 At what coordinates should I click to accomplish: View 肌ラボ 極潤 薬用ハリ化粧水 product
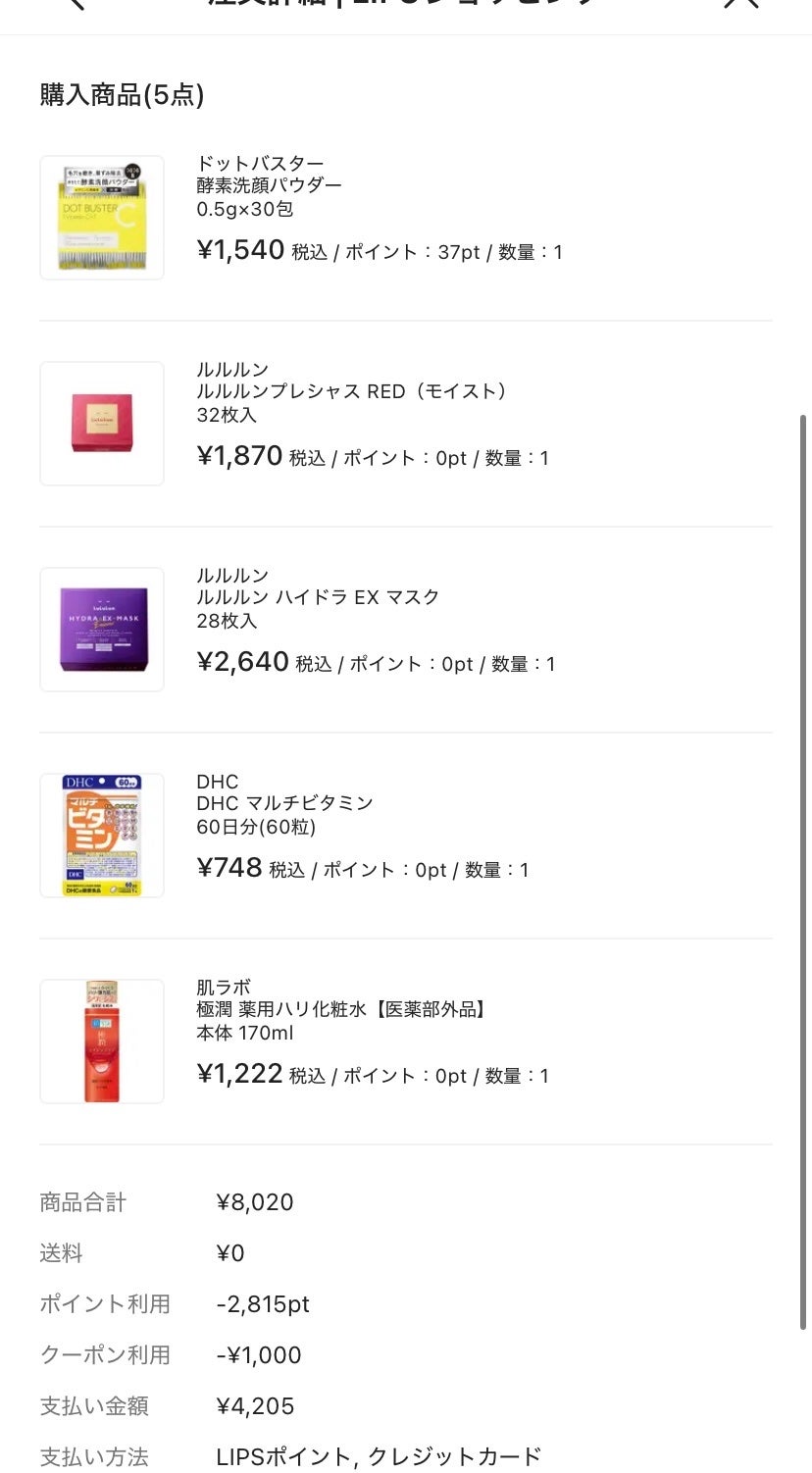[x=102, y=1041]
